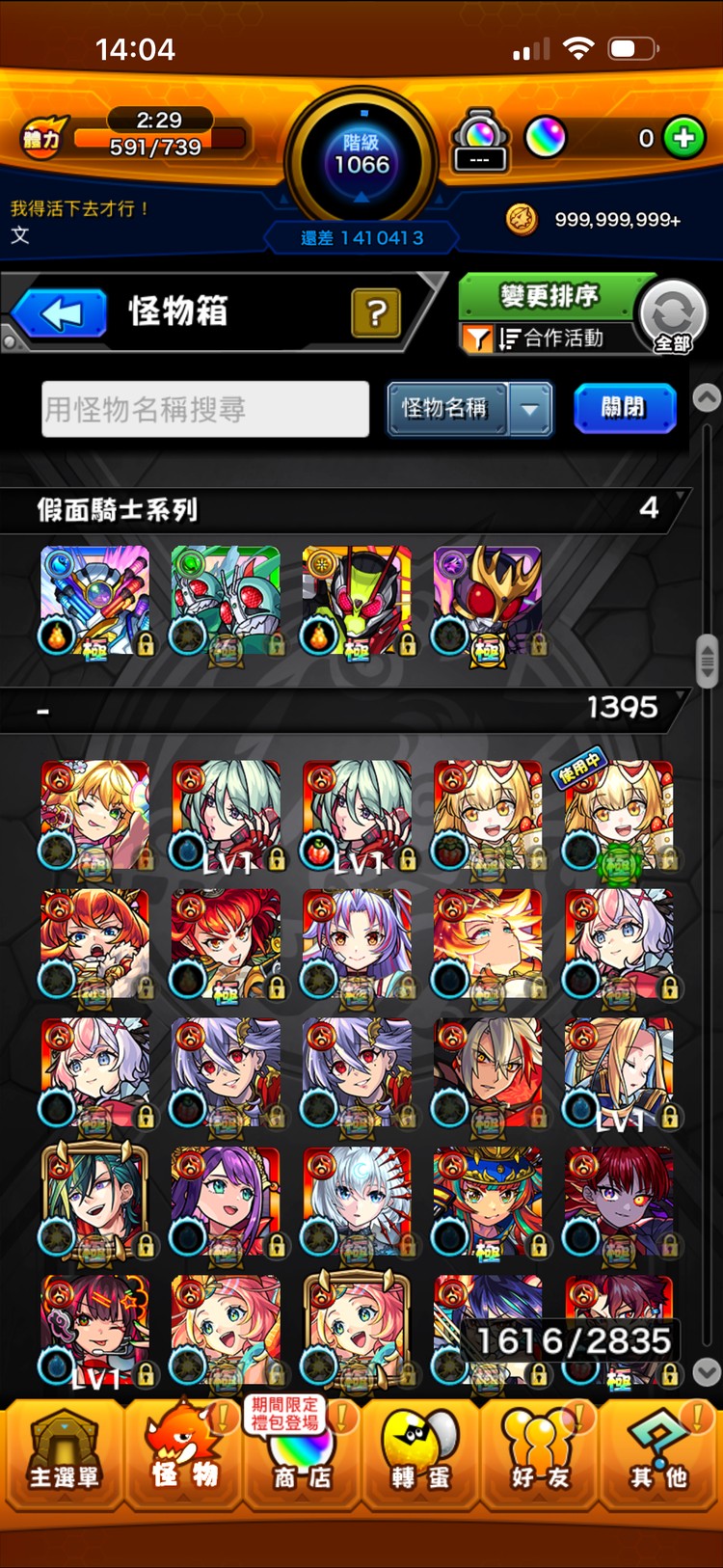Viewport: 723px width, 1568px height.
Task: Select the monster marked 使用中
Action: pos(619,815)
